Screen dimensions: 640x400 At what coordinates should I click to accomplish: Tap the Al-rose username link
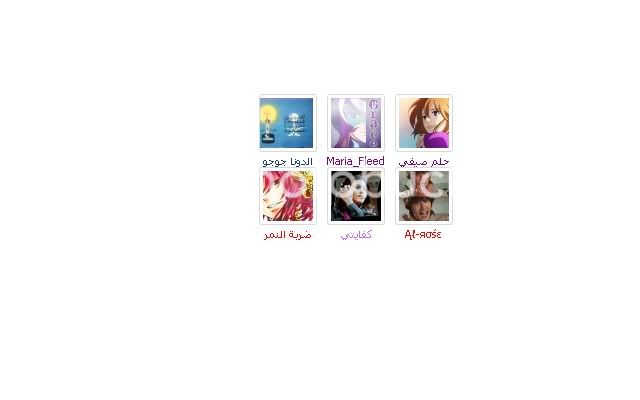[423, 235]
